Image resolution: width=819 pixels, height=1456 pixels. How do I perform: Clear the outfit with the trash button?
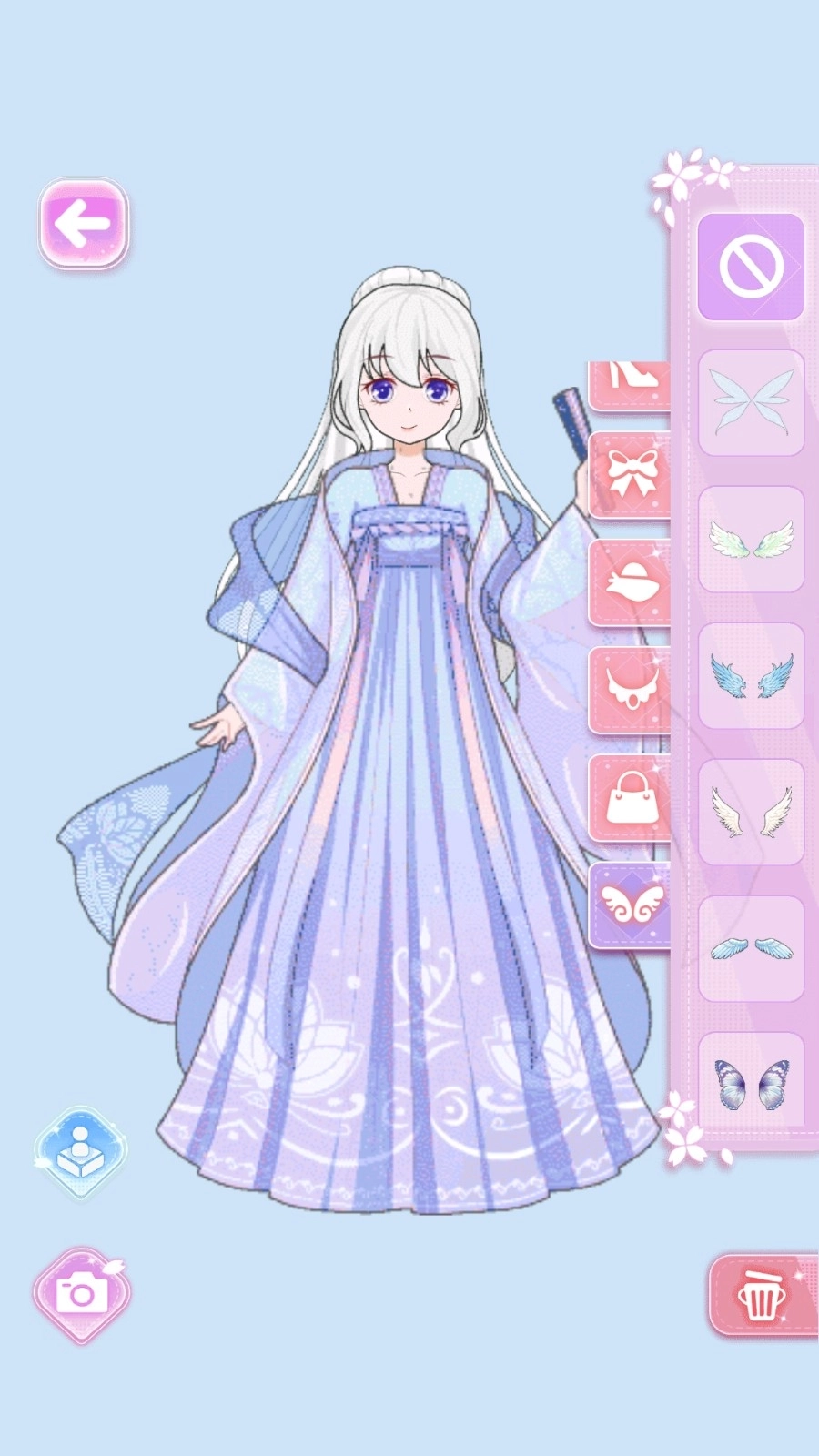761,1295
